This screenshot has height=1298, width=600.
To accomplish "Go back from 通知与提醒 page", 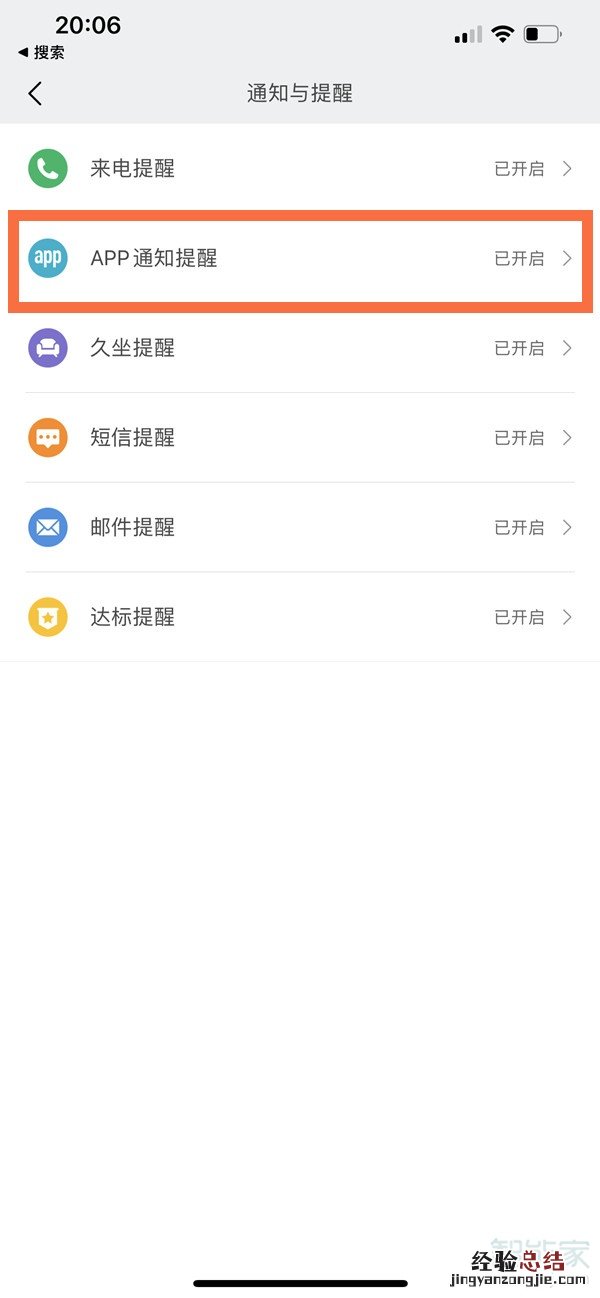I will (x=36, y=94).
